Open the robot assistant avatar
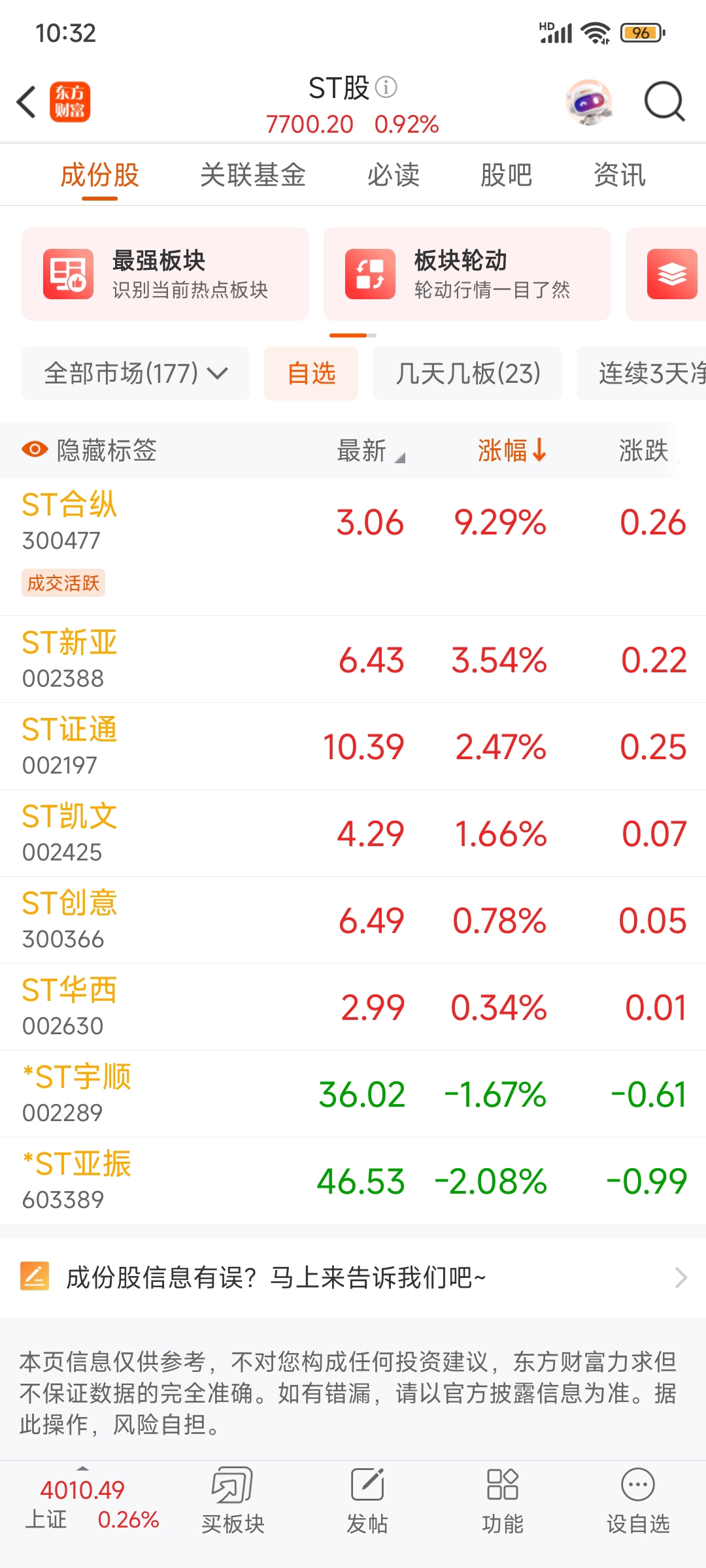 click(x=590, y=102)
